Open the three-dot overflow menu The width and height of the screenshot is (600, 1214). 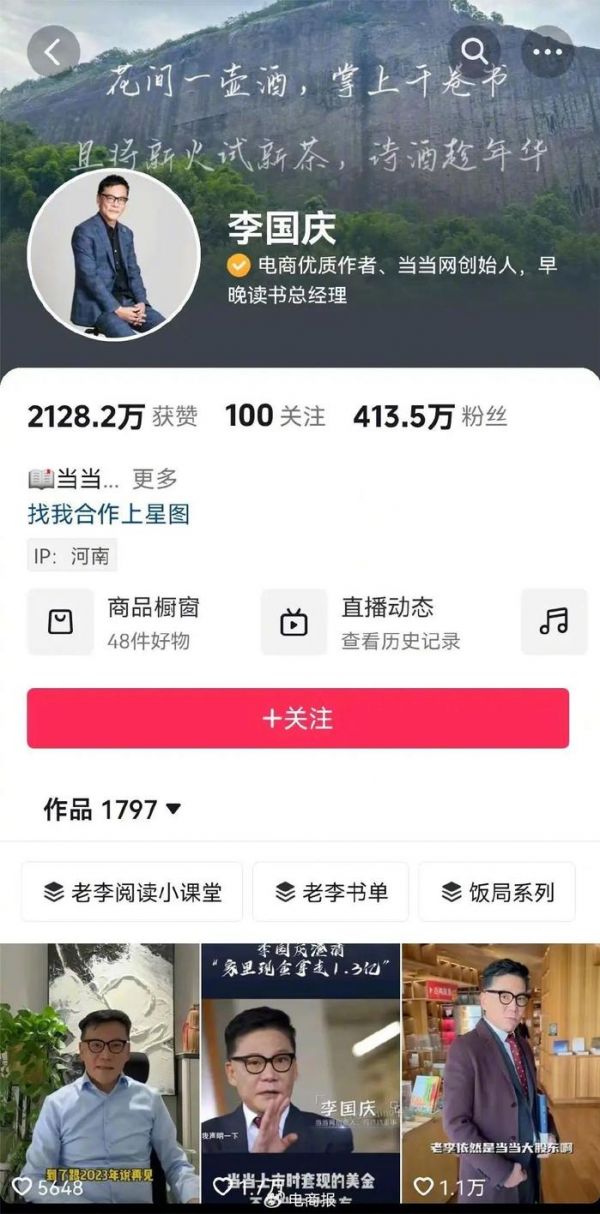pyautogui.click(x=547, y=51)
